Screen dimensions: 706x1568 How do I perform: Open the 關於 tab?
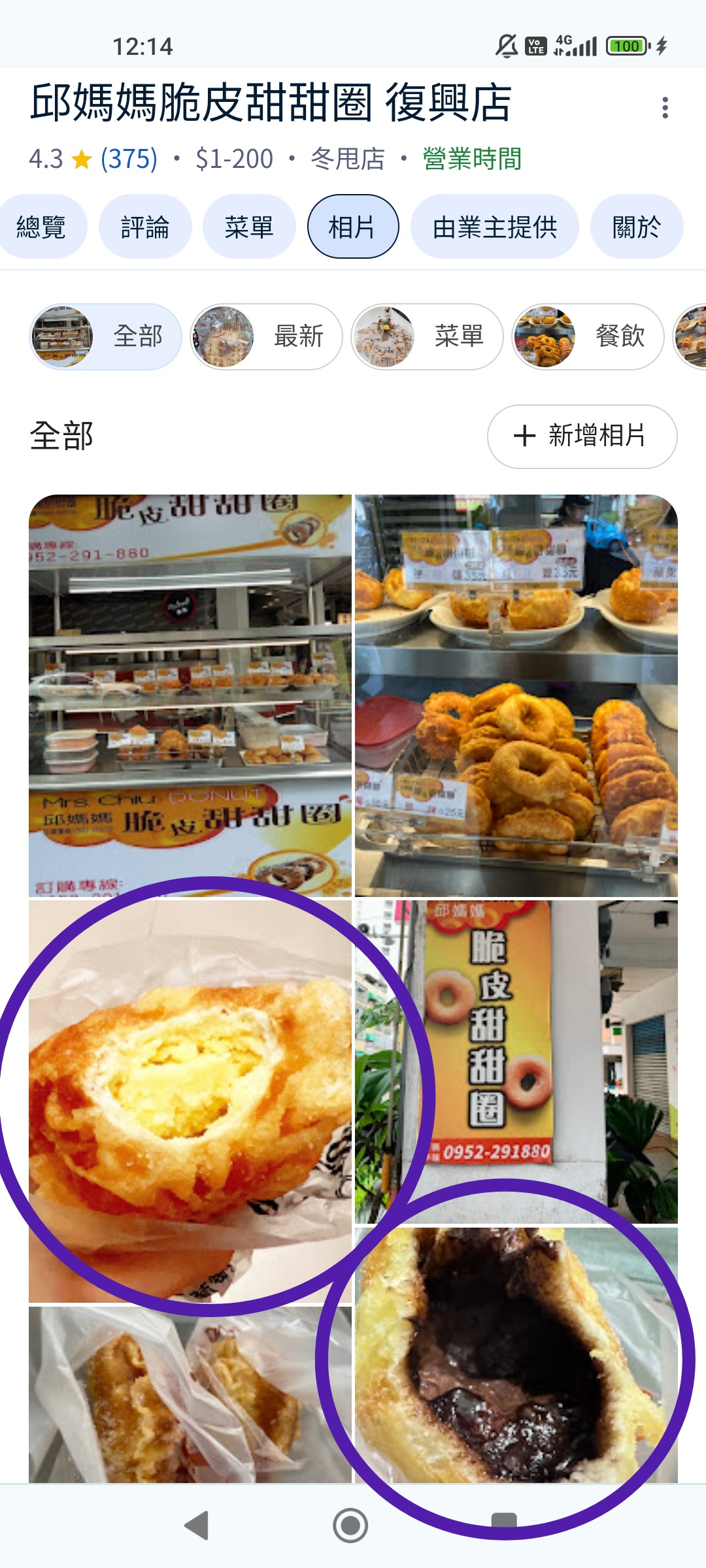point(636,227)
